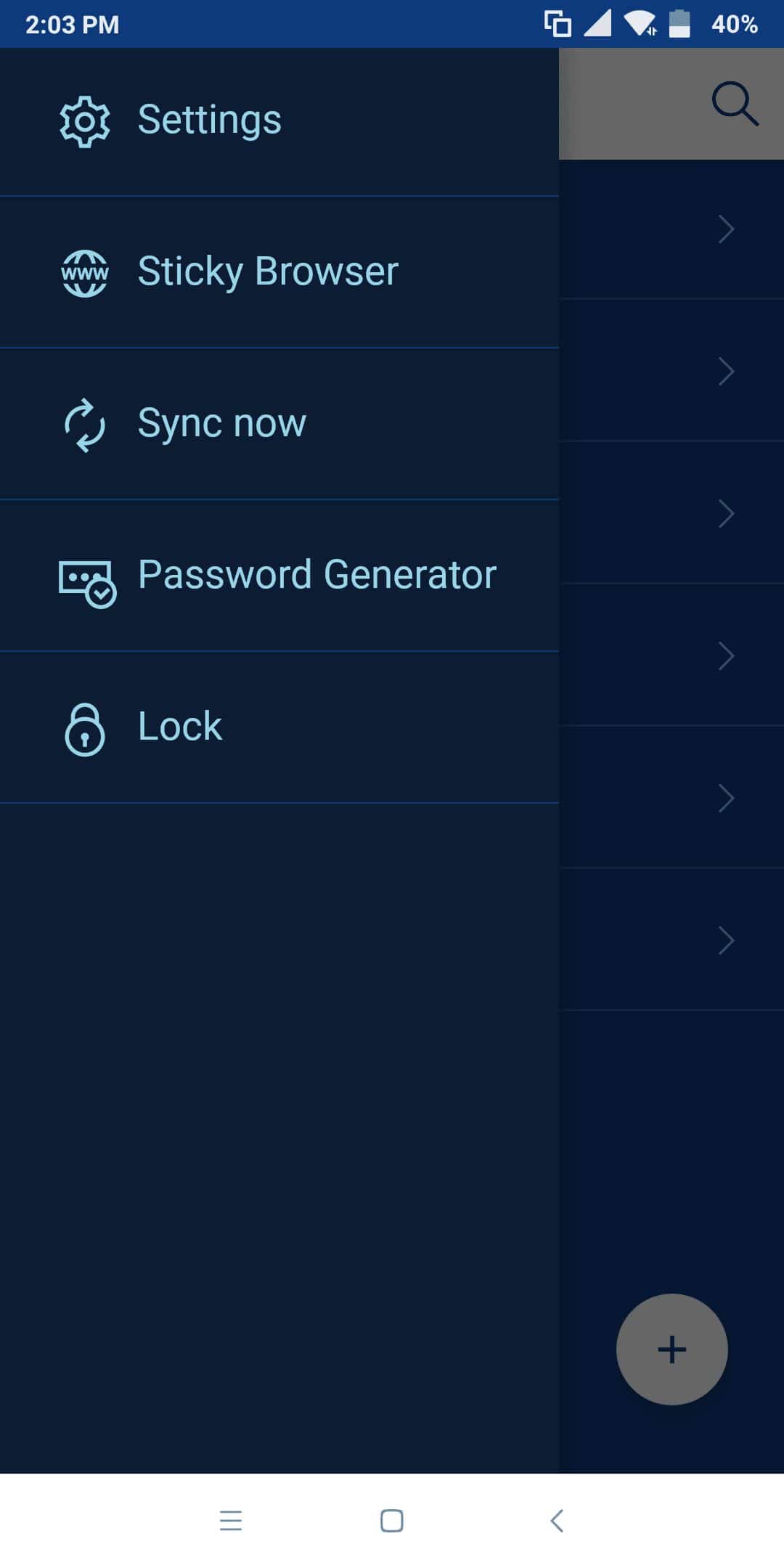Open Settings from the drawer
784x1568 pixels.
point(279,121)
